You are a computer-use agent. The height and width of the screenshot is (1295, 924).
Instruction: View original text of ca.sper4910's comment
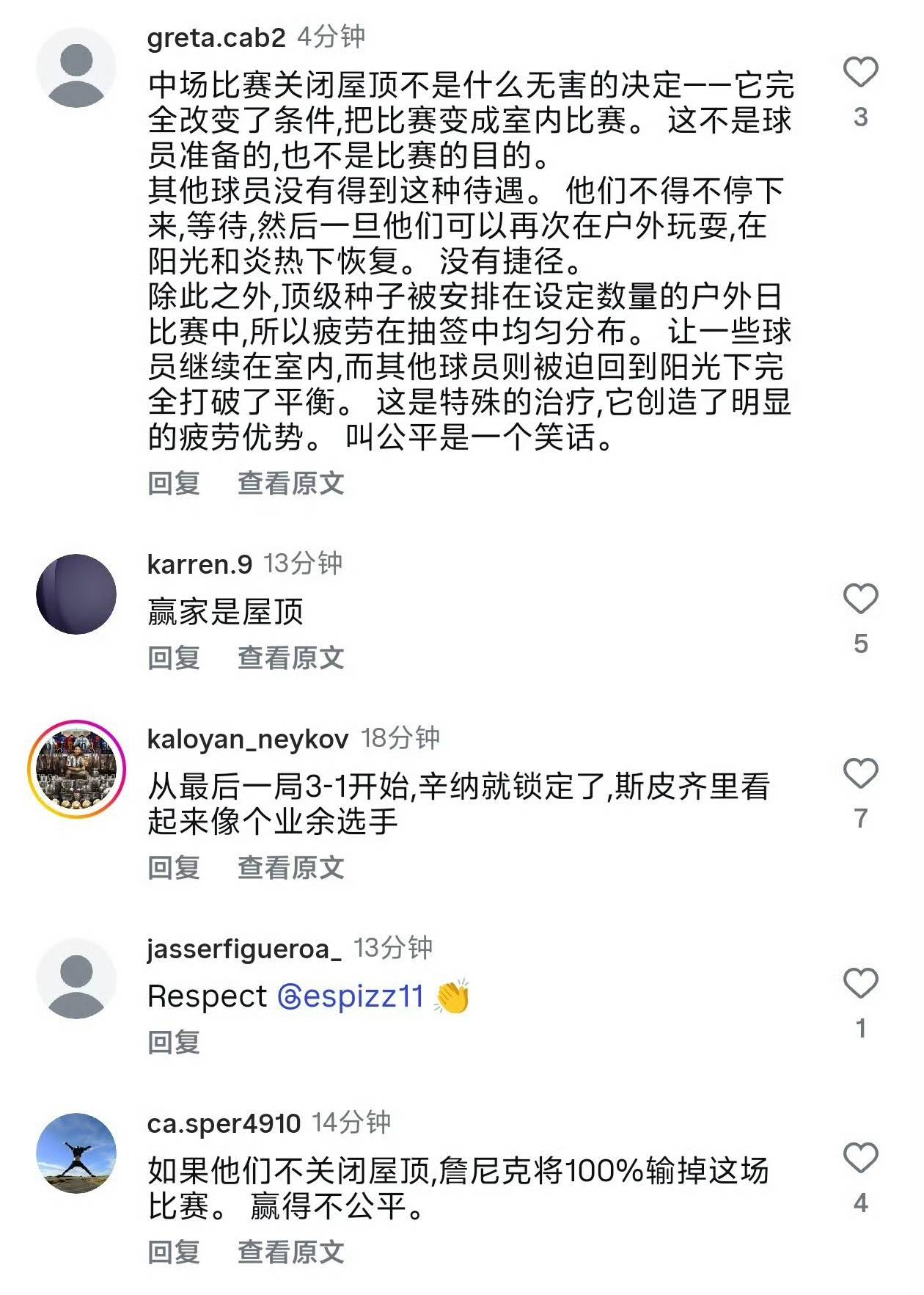290,1252
